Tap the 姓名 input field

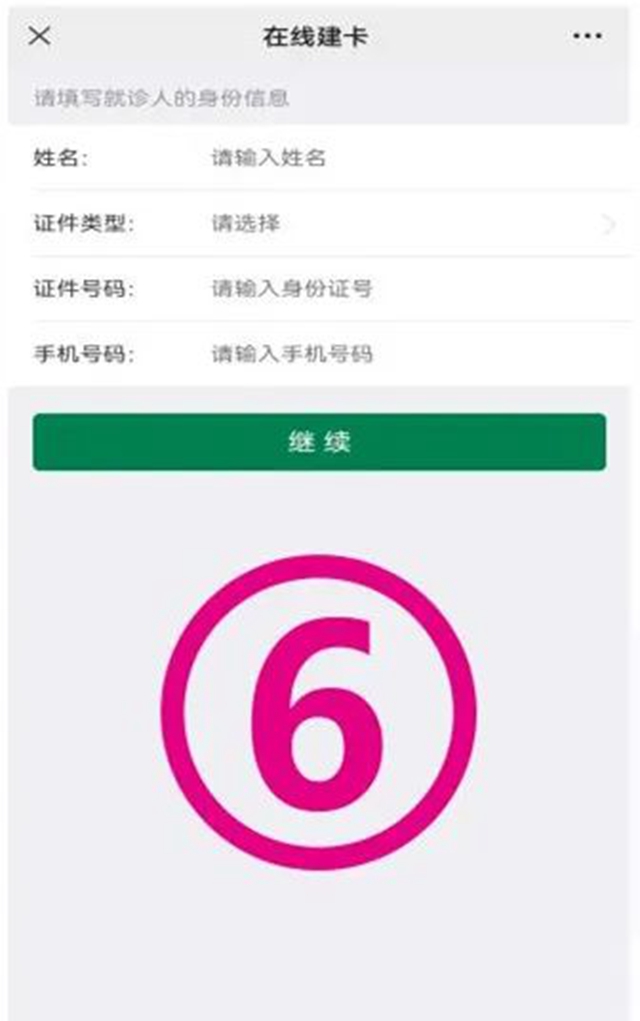(400, 158)
